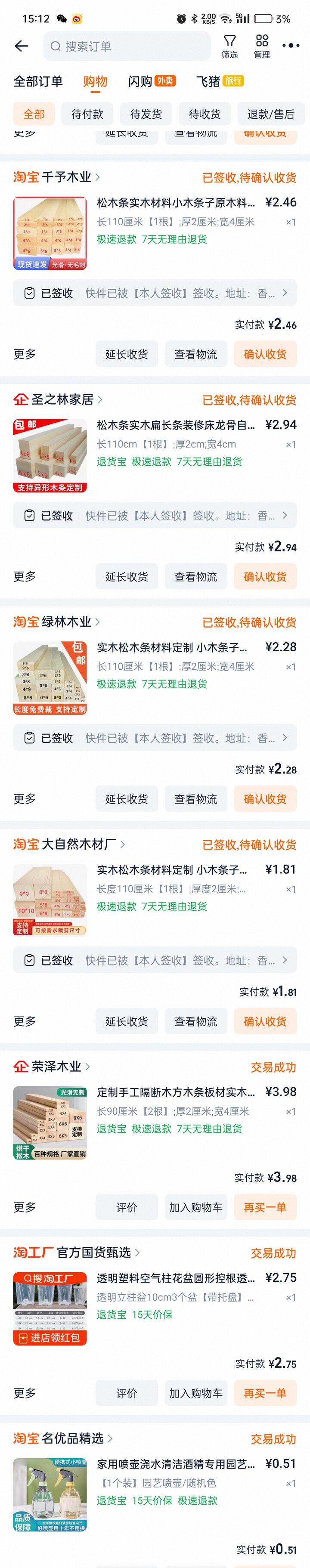The width and height of the screenshot is (310, 1568).
Task: Buy the 荣泽木业 order again
Action: (265, 1207)
